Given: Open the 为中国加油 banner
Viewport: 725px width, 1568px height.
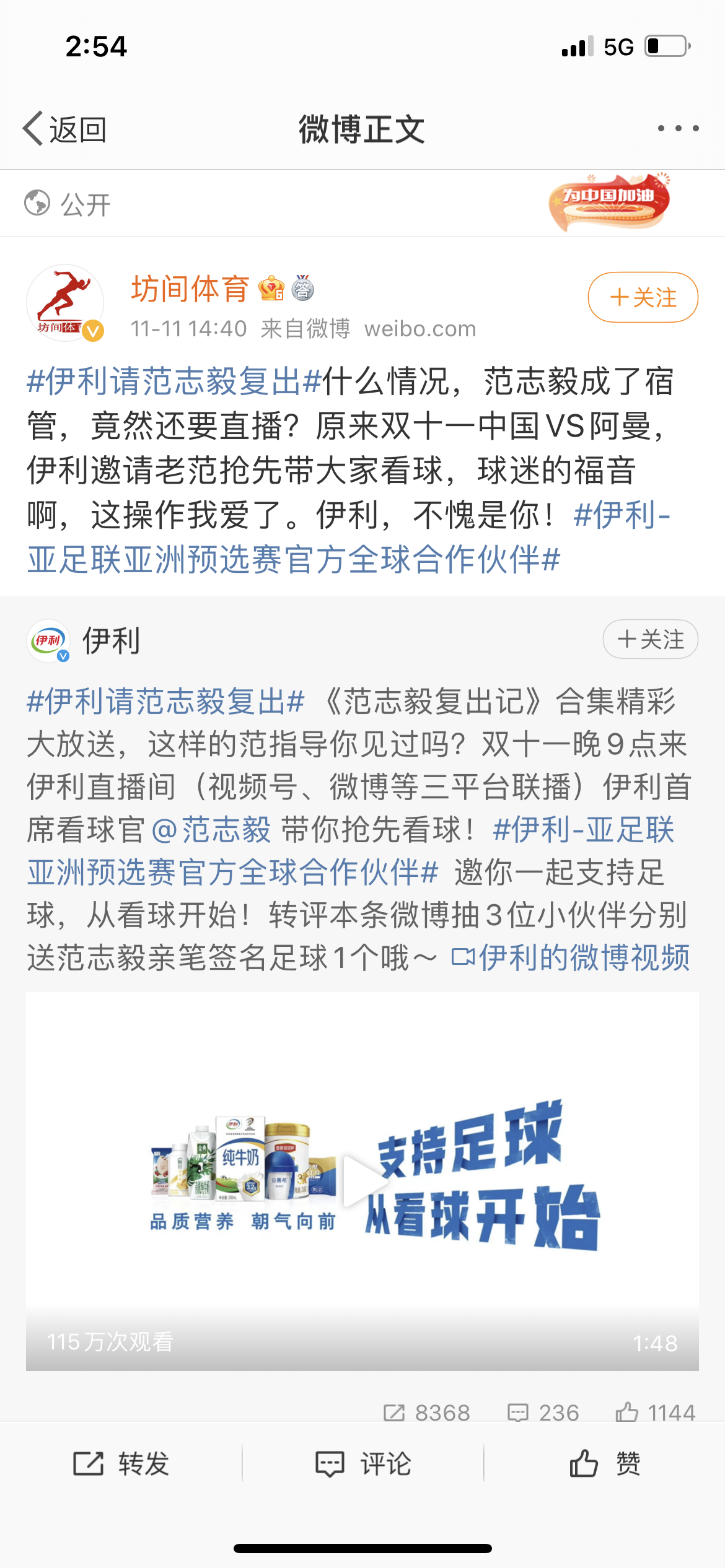Looking at the screenshot, I should coord(609,202).
